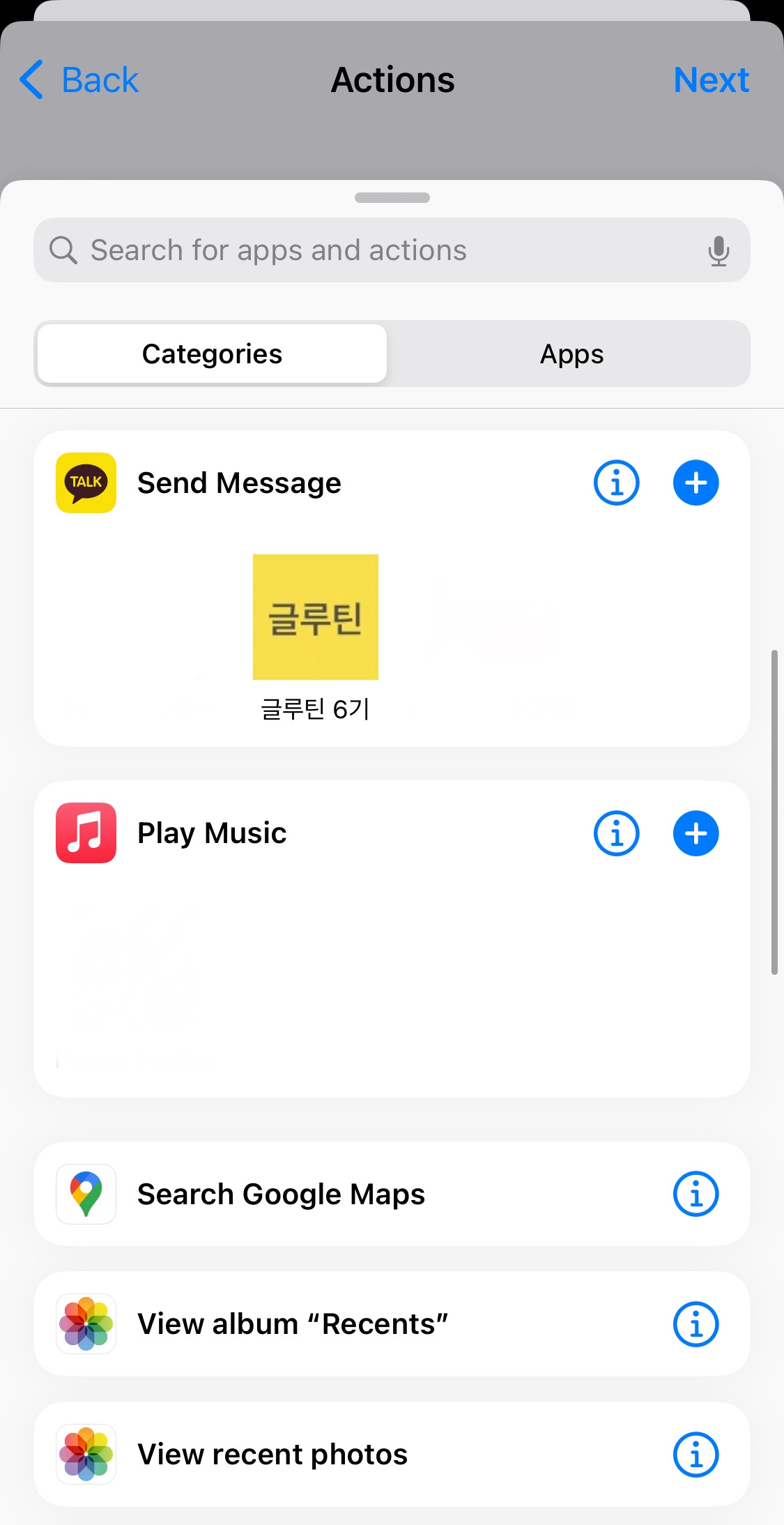
Task: Show info for Play Music action
Action: pyautogui.click(x=616, y=833)
